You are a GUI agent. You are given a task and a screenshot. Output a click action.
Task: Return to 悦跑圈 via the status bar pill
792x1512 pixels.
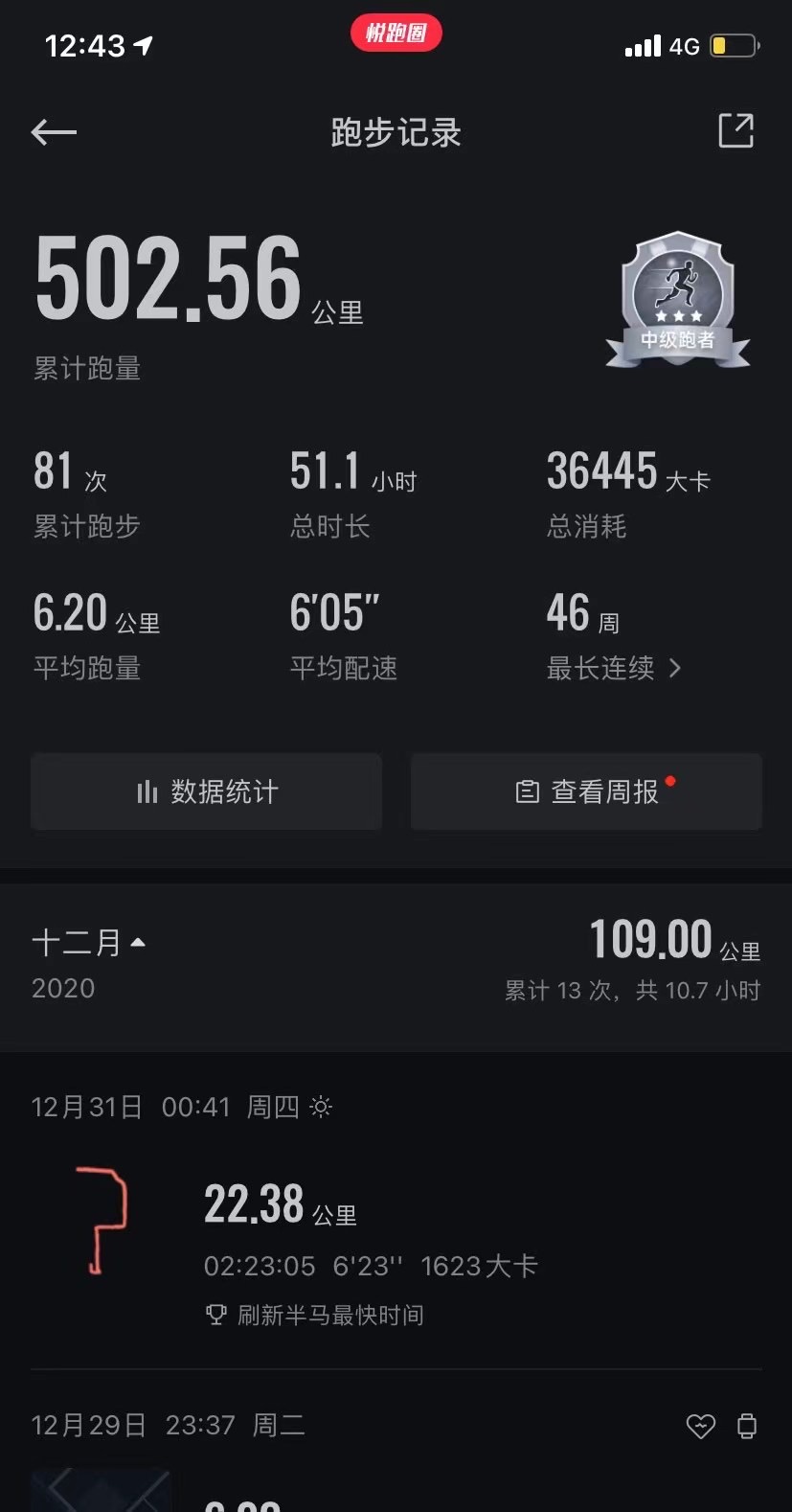tap(396, 34)
